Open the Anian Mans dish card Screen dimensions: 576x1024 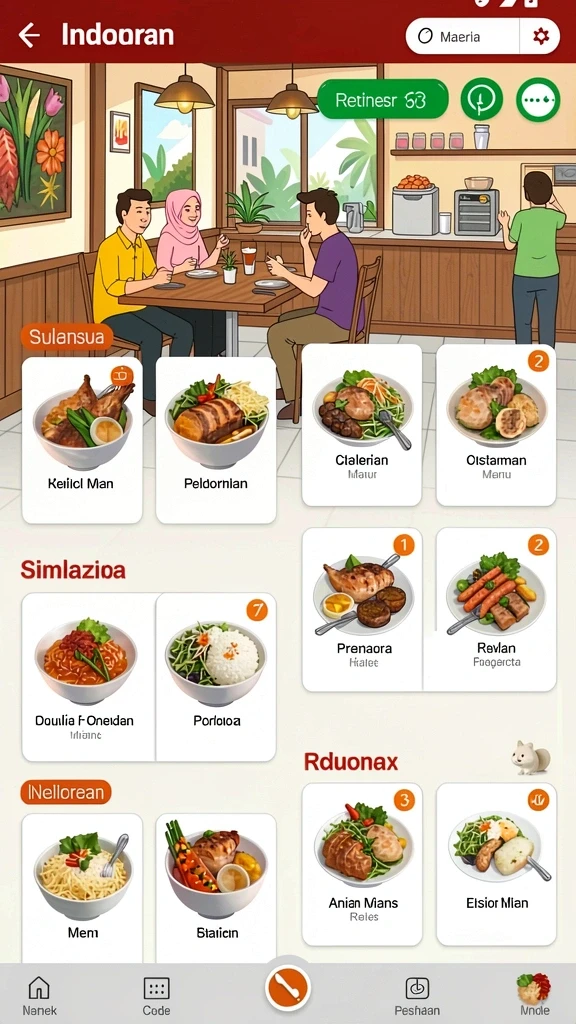click(362, 864)
